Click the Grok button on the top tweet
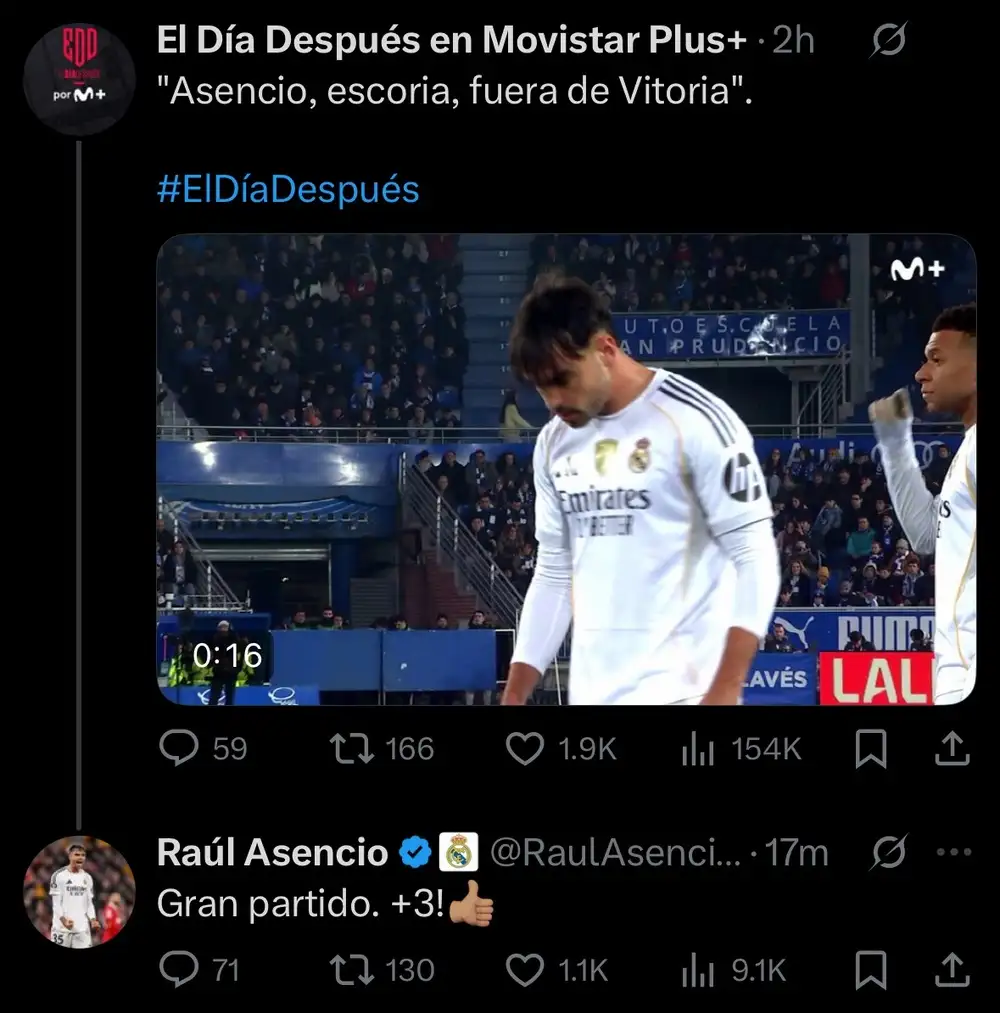Screen dimensions: 1000x1013 (x=891, y=40)
